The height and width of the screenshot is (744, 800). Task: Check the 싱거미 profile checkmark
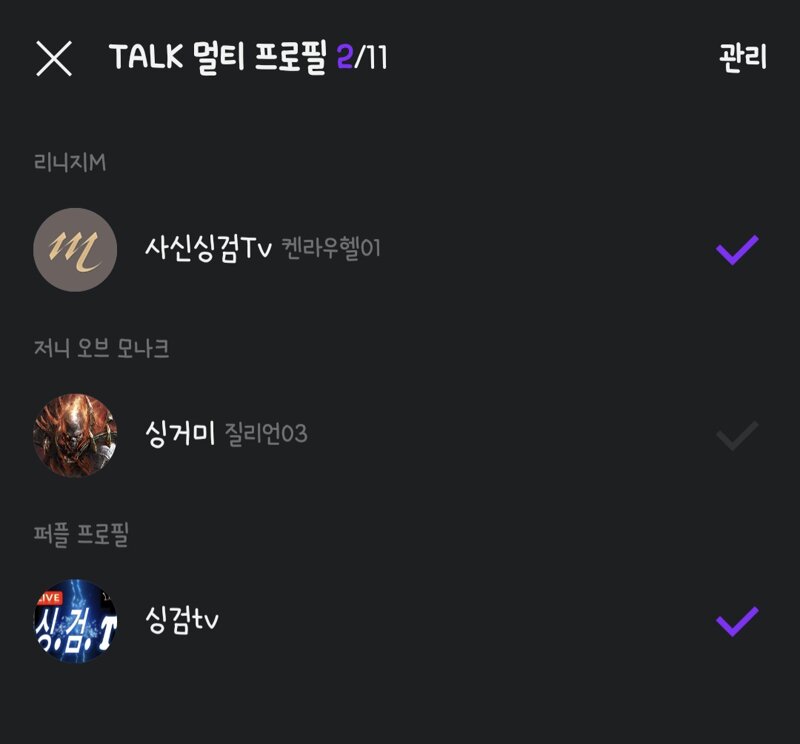pos(737,435)
